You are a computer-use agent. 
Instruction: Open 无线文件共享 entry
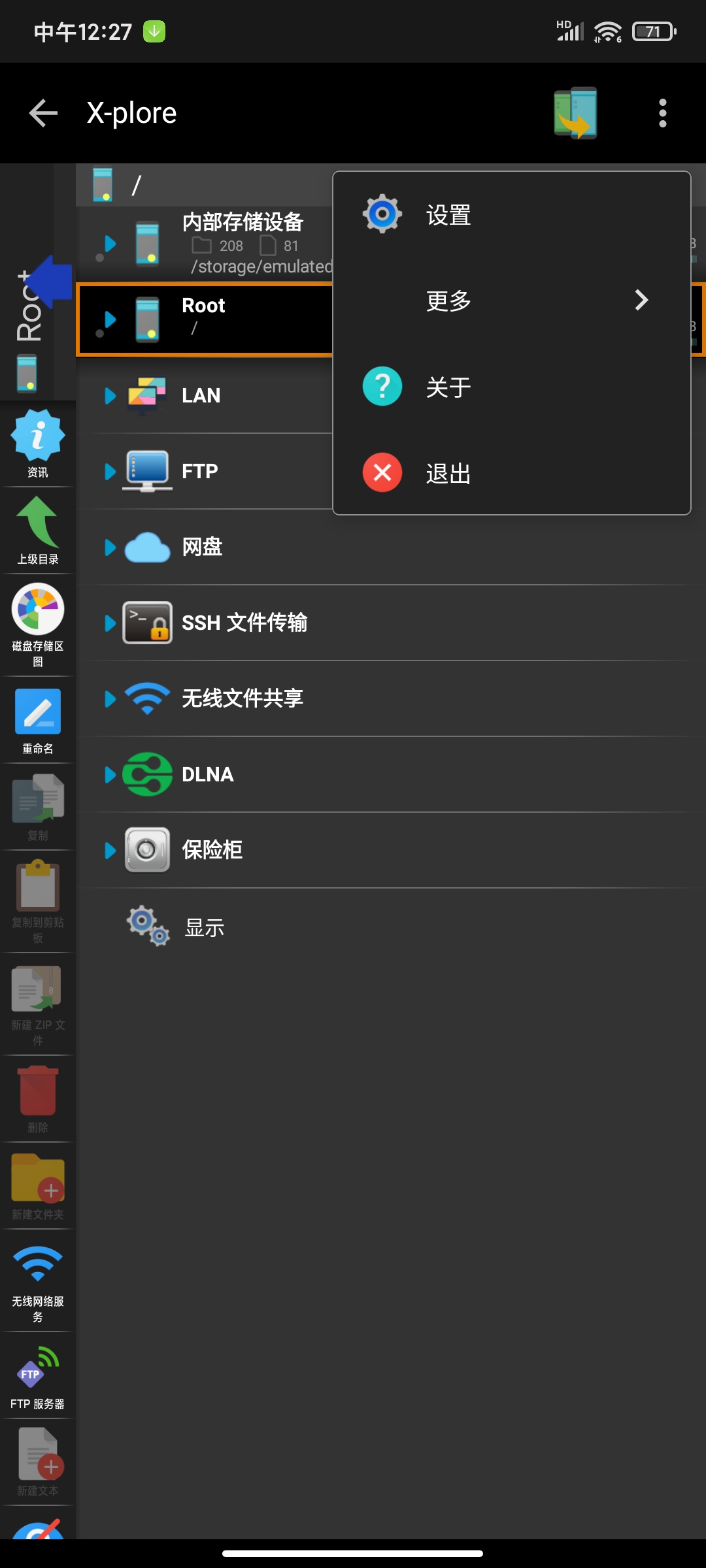[242, 698]
